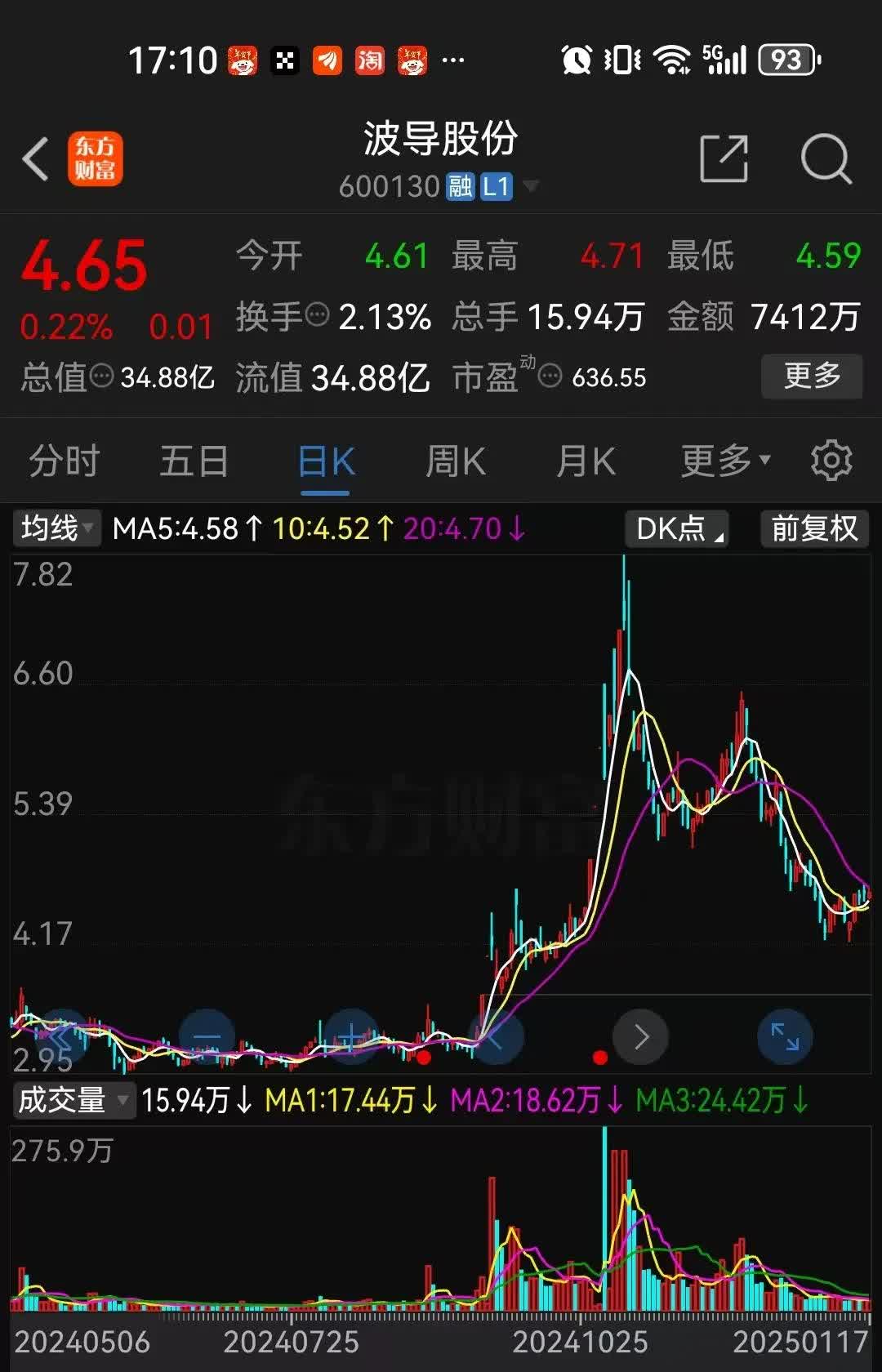Toggle DK点 buy-sell markers on chart
Viewport: 882px width, 1372px height.
coord(676,528)
